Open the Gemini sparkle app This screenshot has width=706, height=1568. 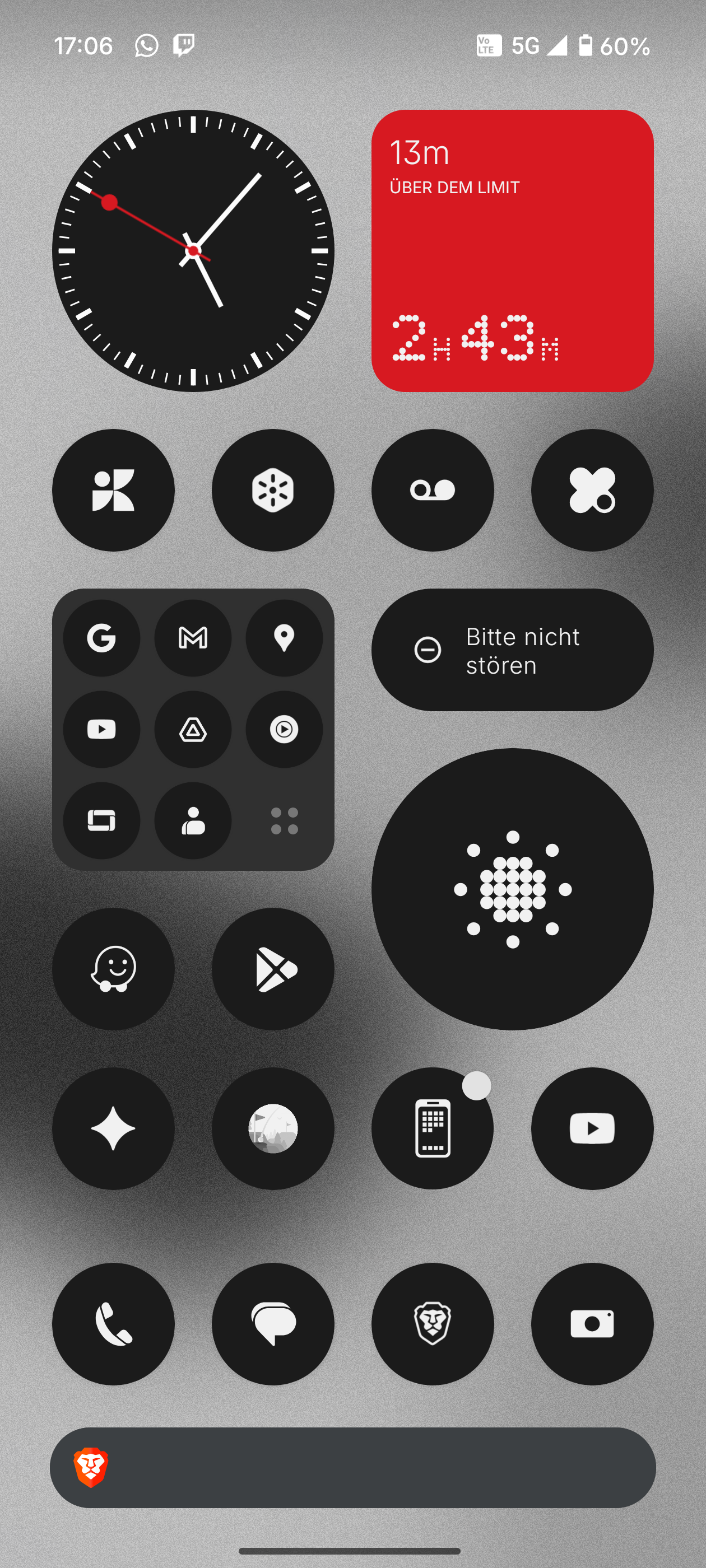pyautogui.click(x=113, y=1128)
